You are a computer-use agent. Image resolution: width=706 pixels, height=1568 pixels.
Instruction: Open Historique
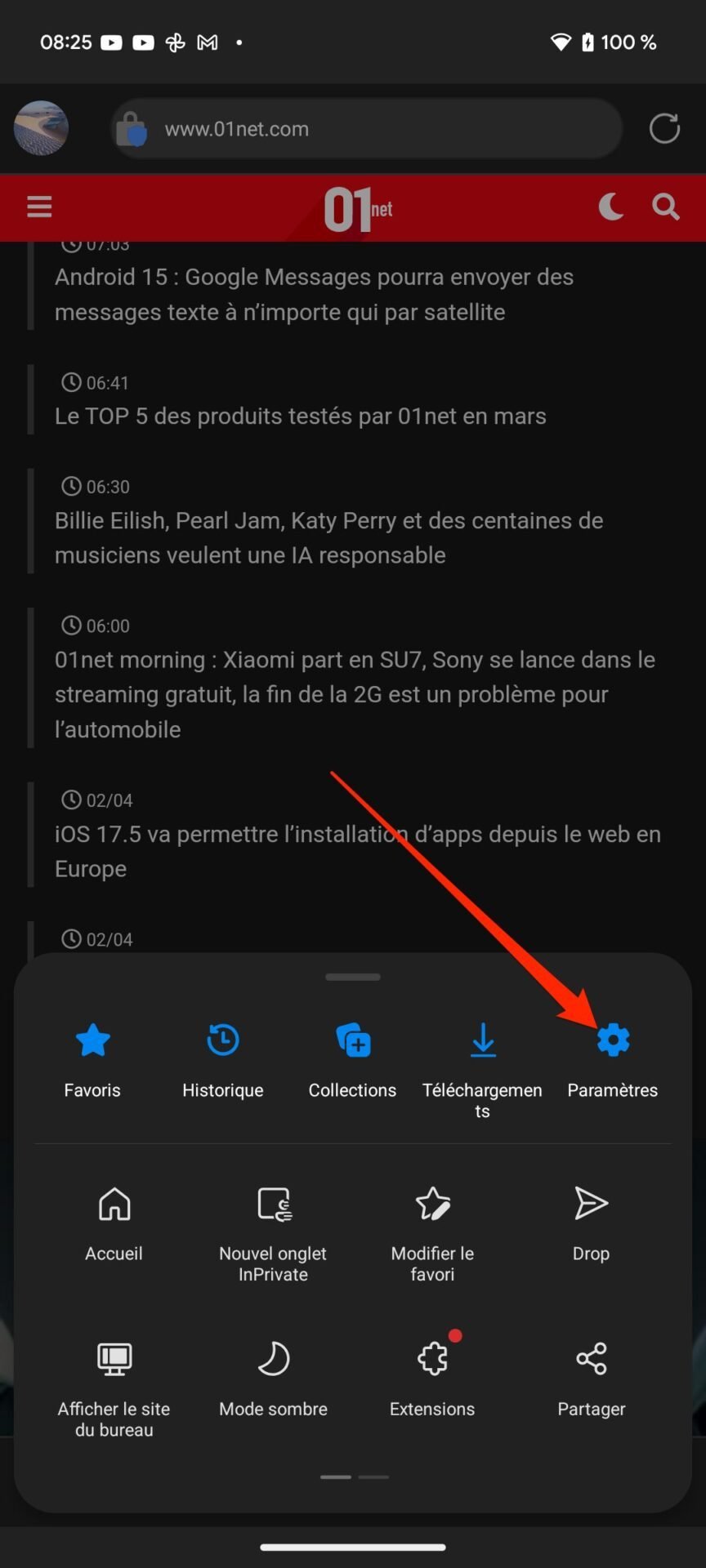click(222, 1060)
